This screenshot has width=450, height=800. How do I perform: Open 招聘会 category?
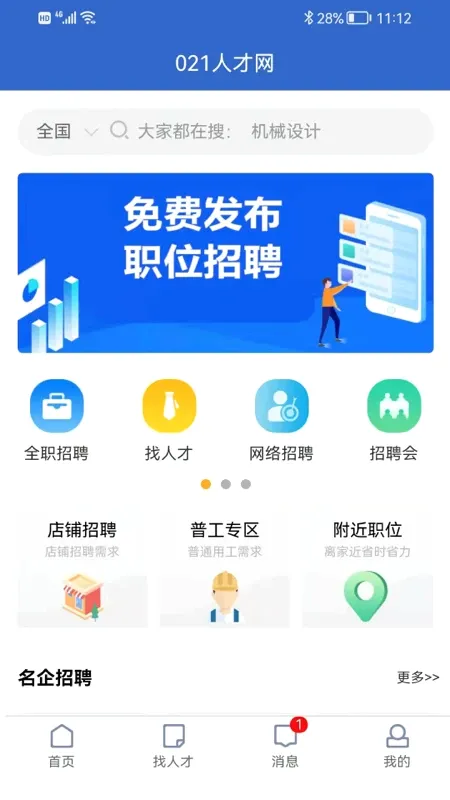[394, 420]
